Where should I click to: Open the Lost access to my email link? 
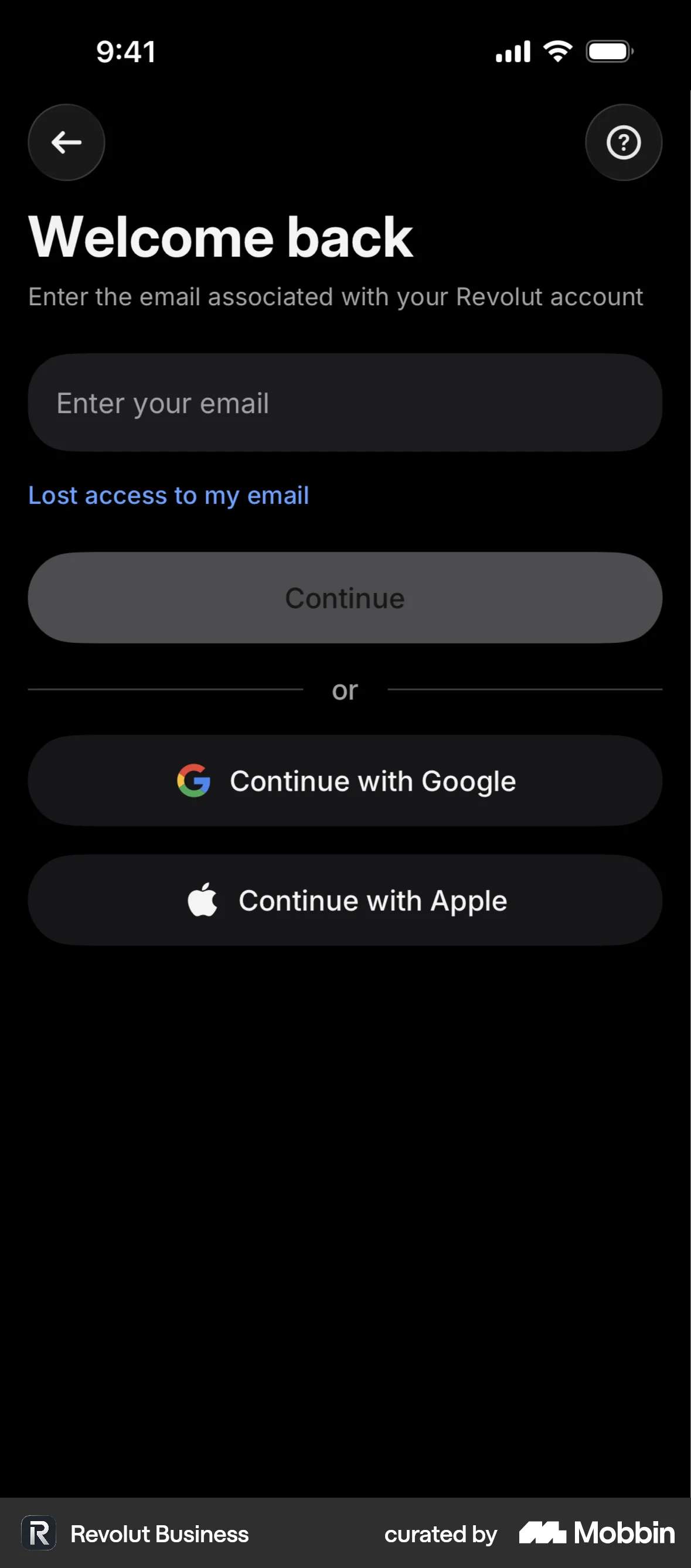(169, 496)
